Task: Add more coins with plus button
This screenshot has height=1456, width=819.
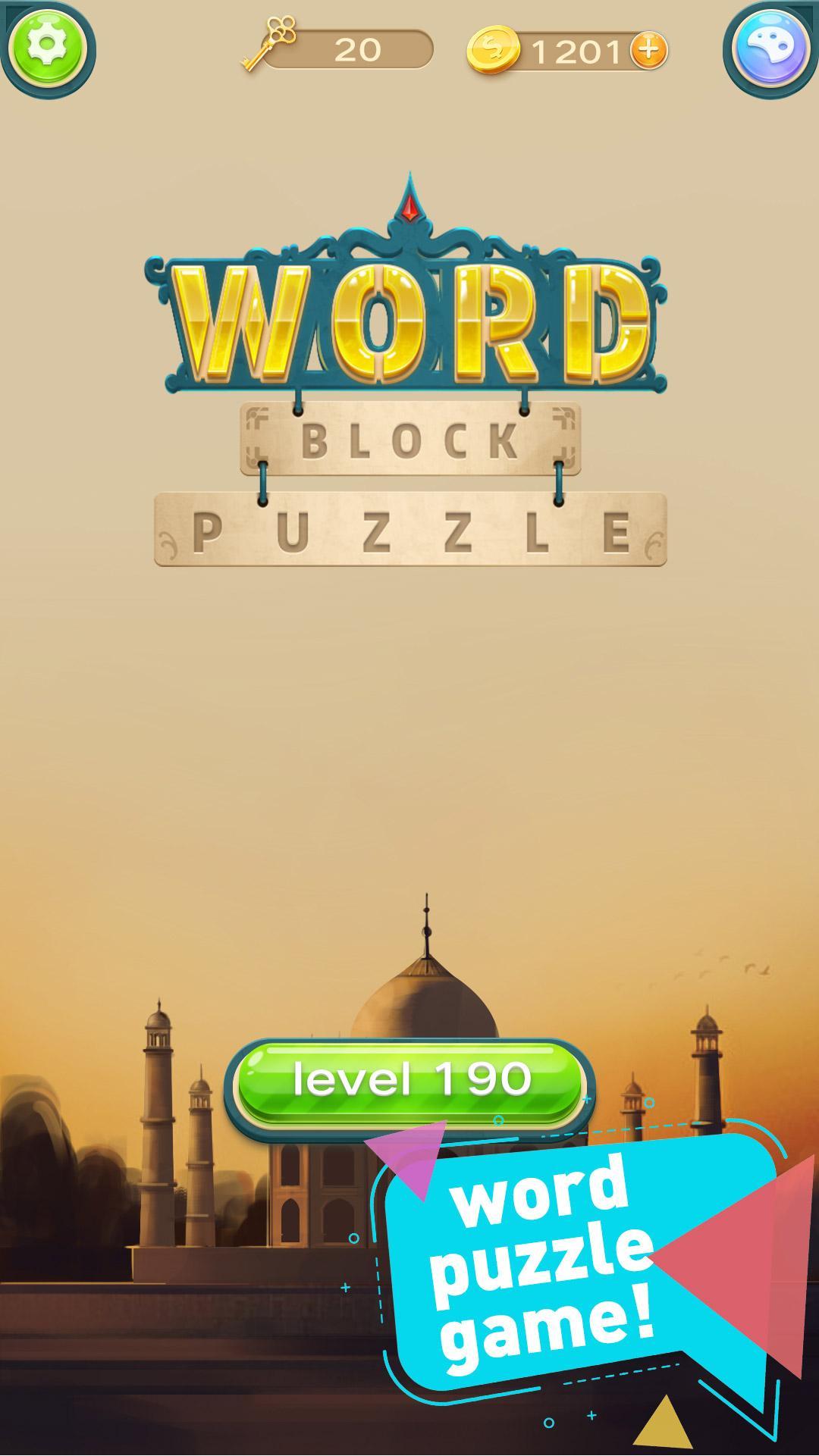Action: tap(649, 51)
